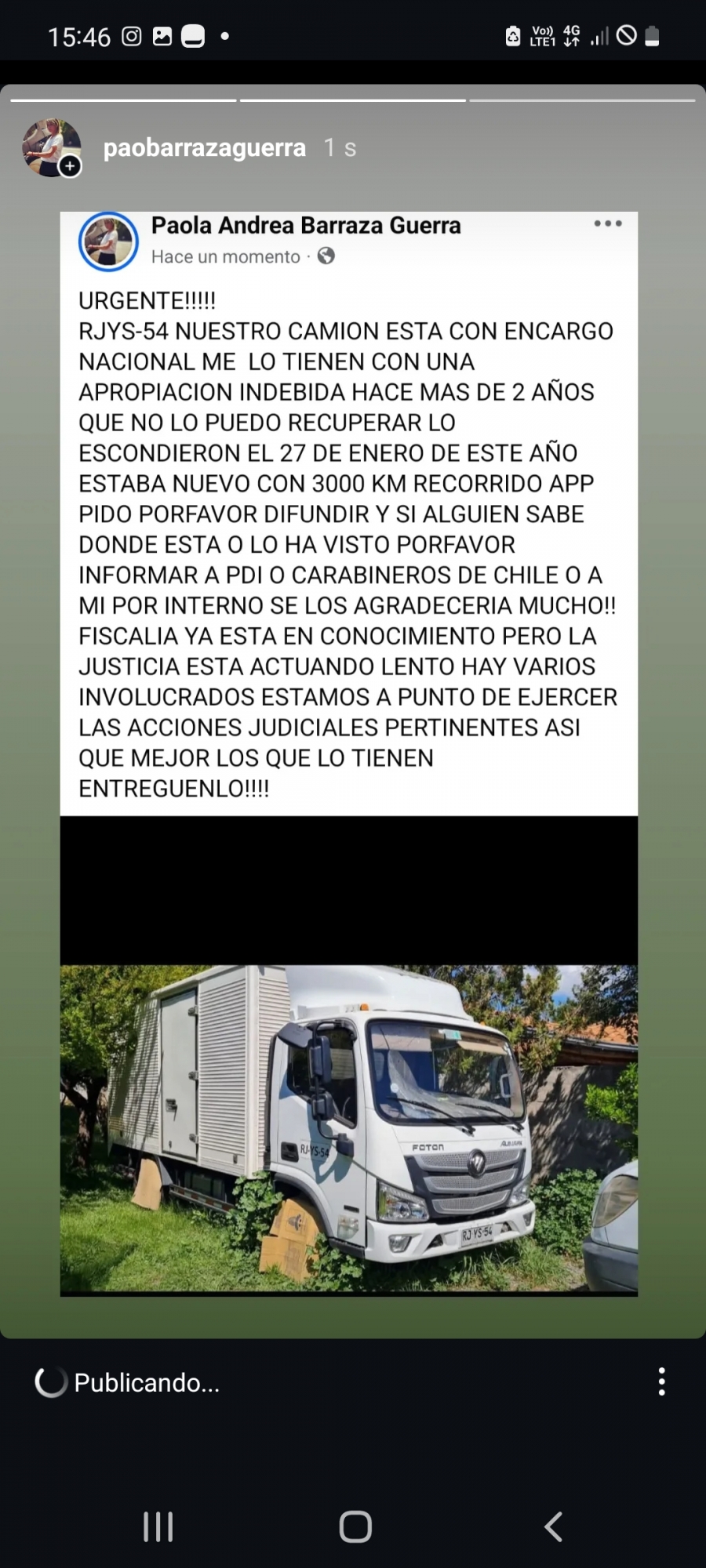Open recent apps view

click(158, 1526)
